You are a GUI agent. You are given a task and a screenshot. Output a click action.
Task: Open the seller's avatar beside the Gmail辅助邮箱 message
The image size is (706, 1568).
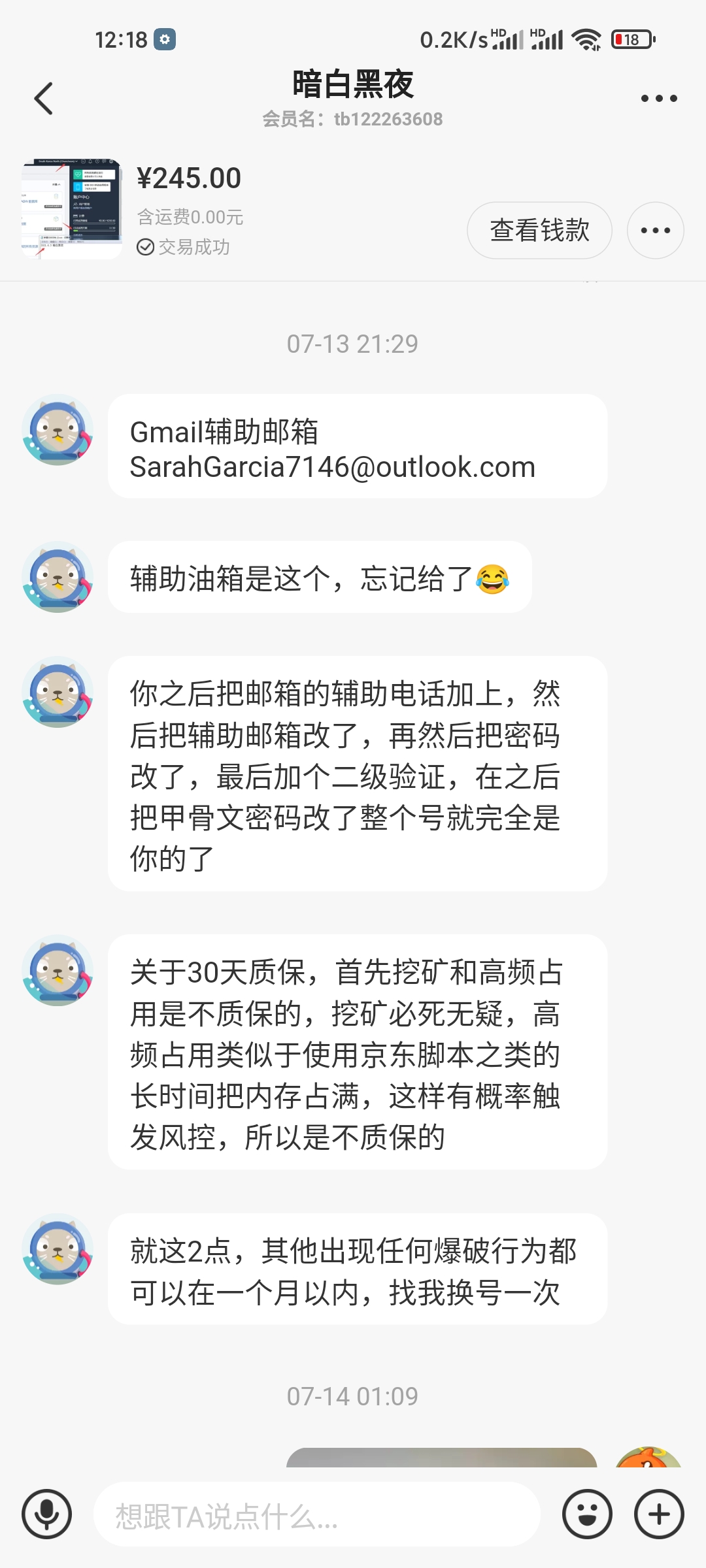58,430
